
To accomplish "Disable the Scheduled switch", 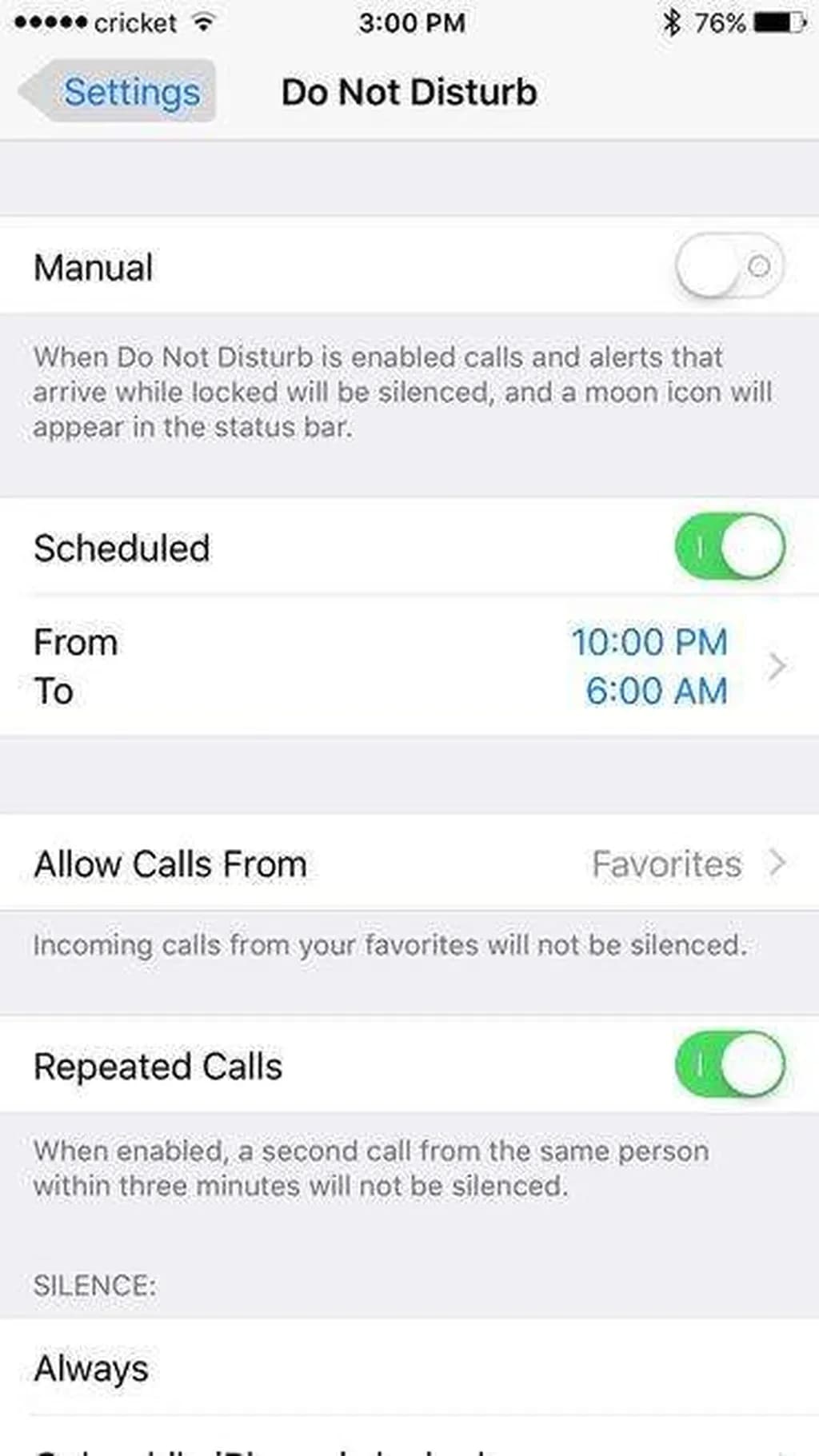I will pos(729,548).
